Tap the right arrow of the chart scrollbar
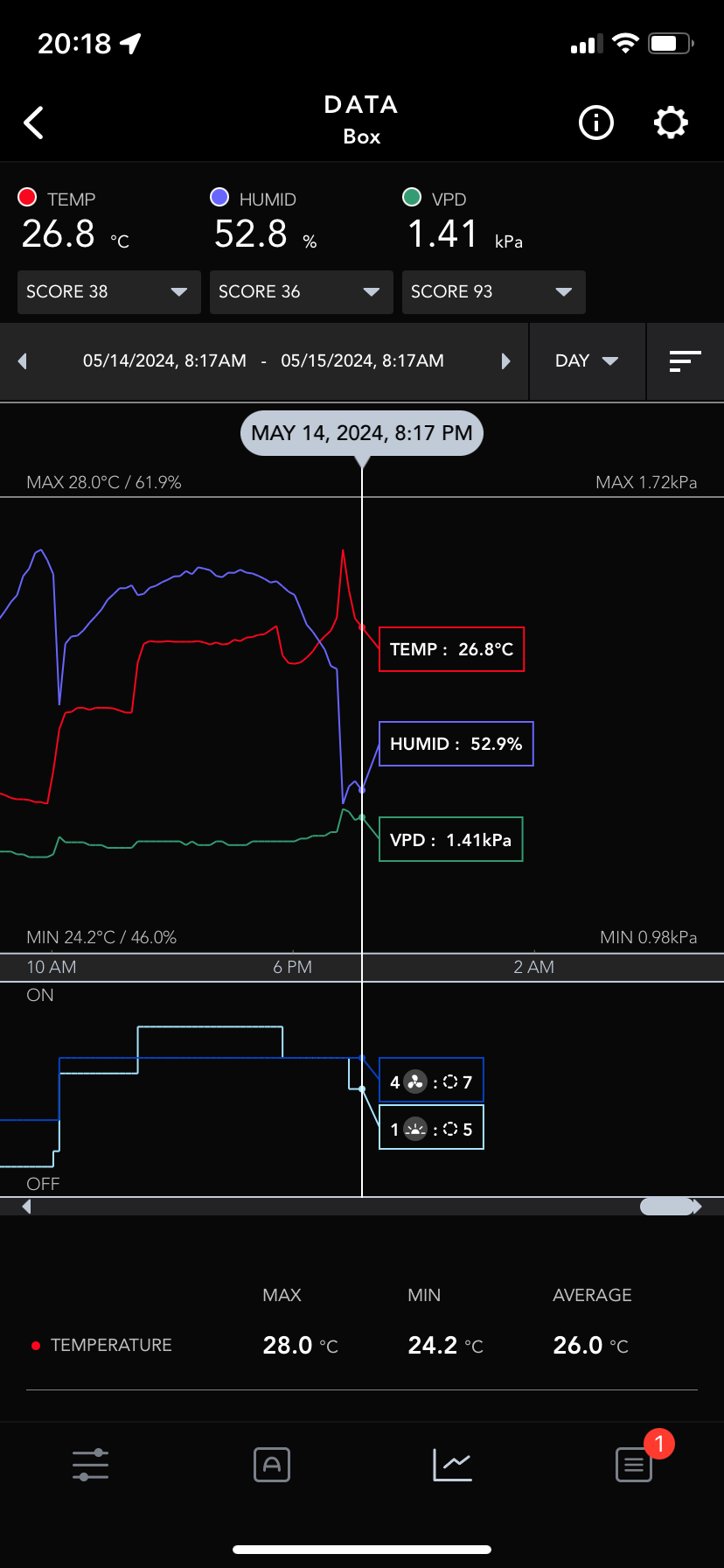724x1568 pixels. point(697,1207)
